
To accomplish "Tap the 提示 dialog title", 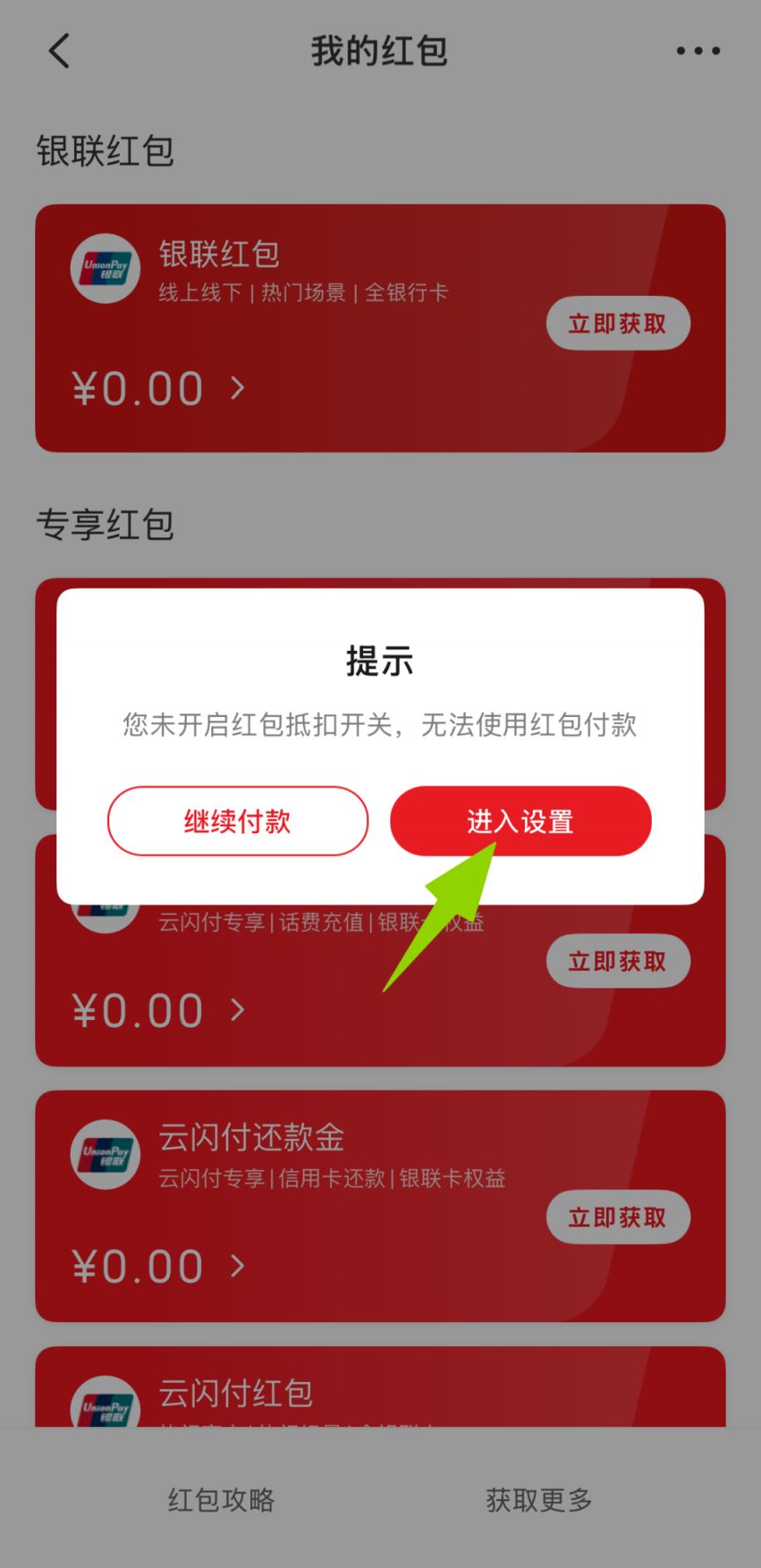I will [380, 662].
